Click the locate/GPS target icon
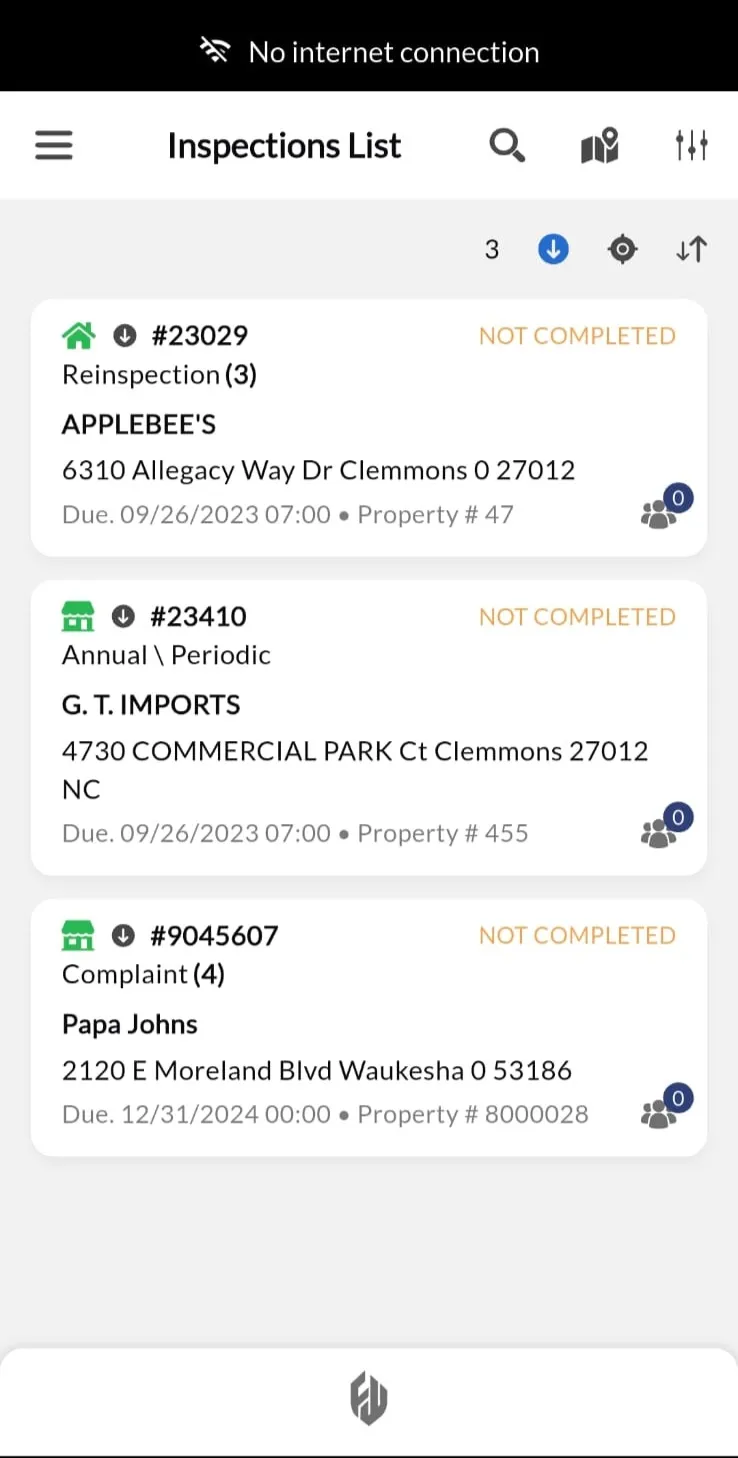738x1458 pixels. (622, 249)
